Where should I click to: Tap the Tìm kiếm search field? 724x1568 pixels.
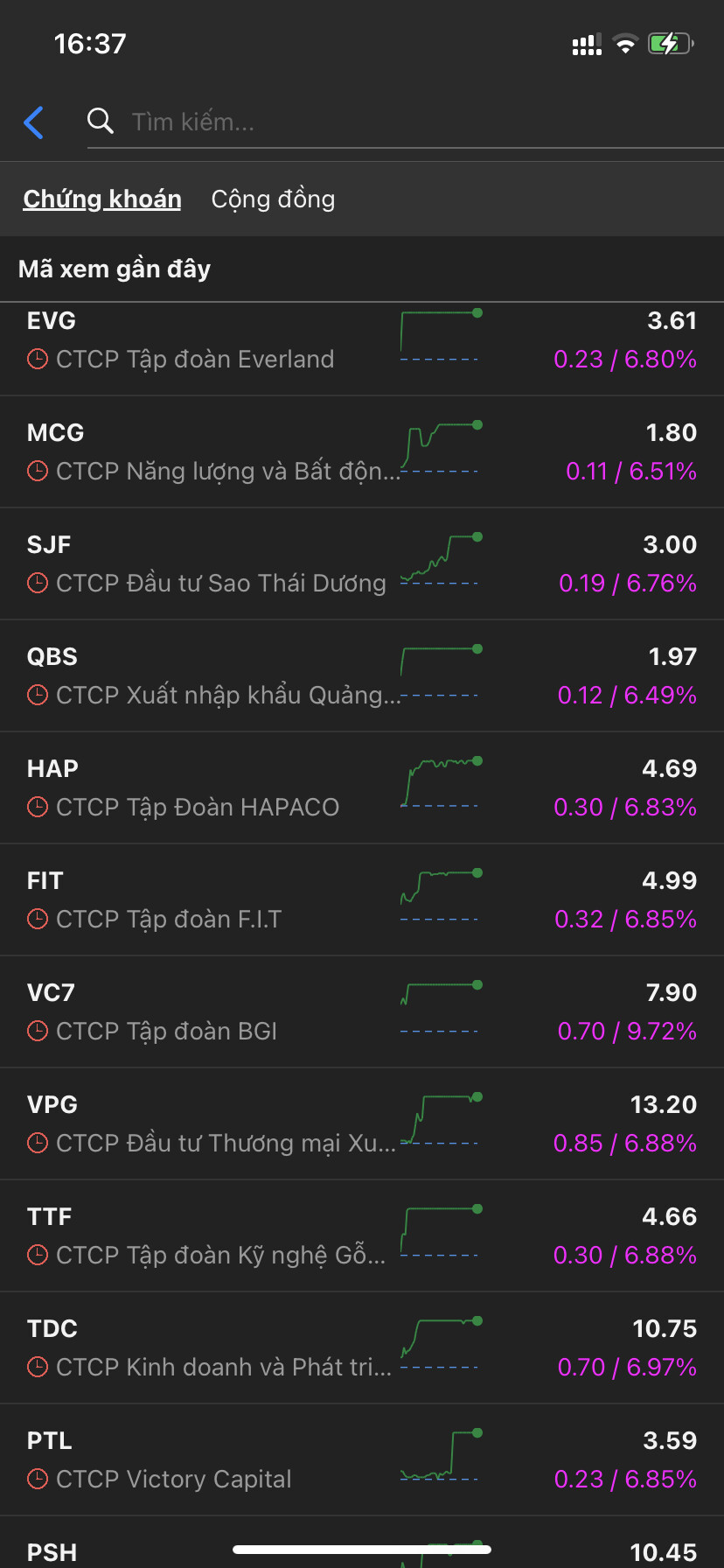tap(402, 122)
